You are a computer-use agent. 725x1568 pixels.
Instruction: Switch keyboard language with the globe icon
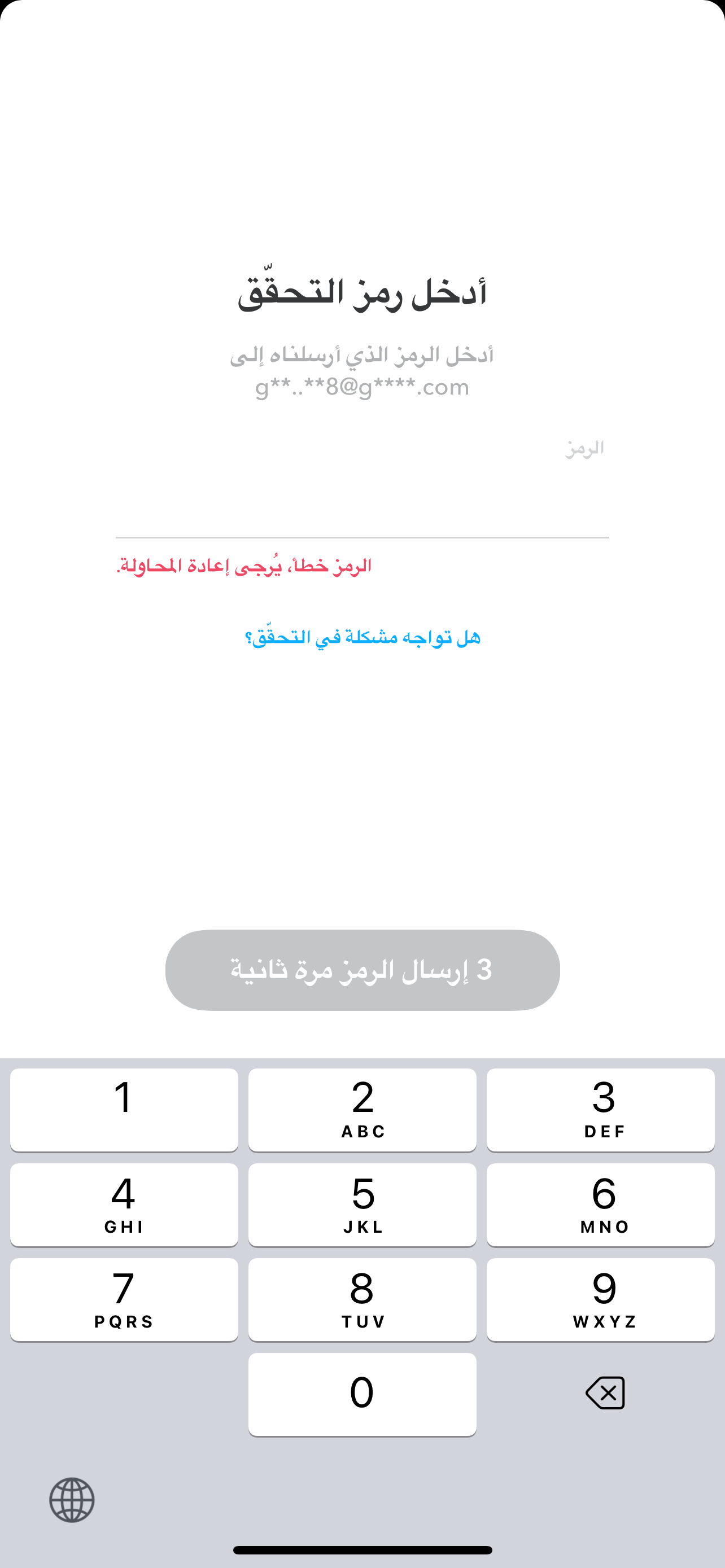(x=72, y=1500)
